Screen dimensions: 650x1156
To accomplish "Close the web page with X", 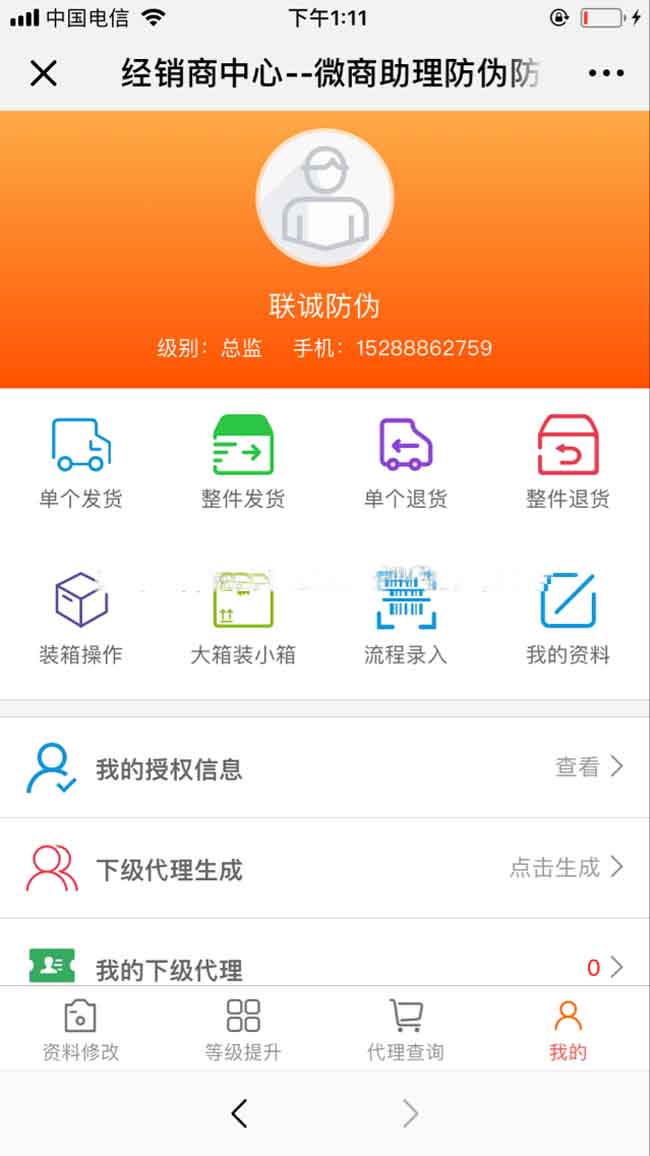I will coord(43,73).
